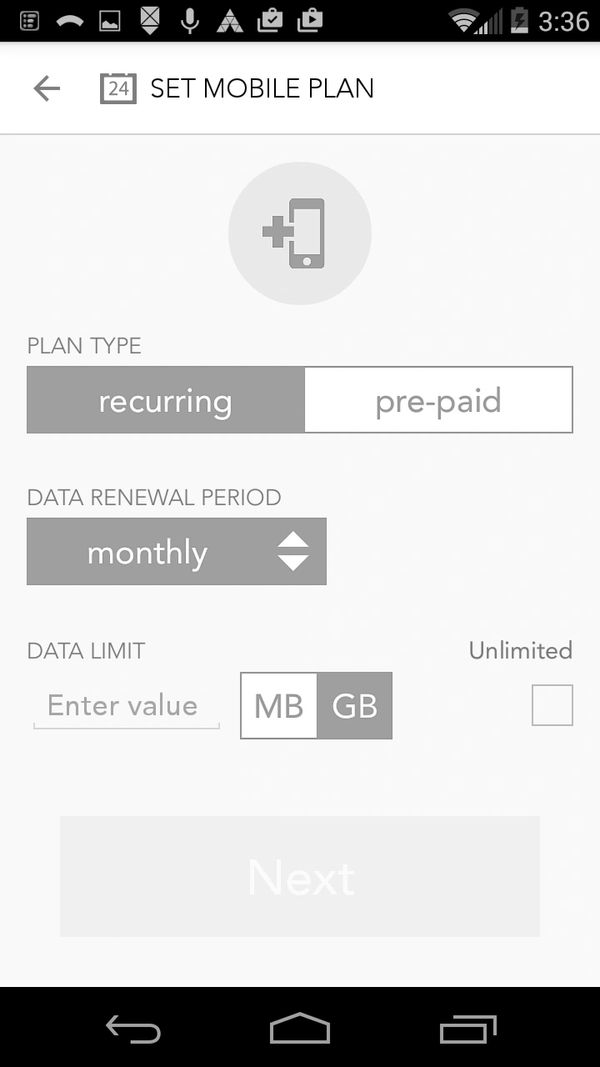Choose MB as the data unit

(279, 706)
